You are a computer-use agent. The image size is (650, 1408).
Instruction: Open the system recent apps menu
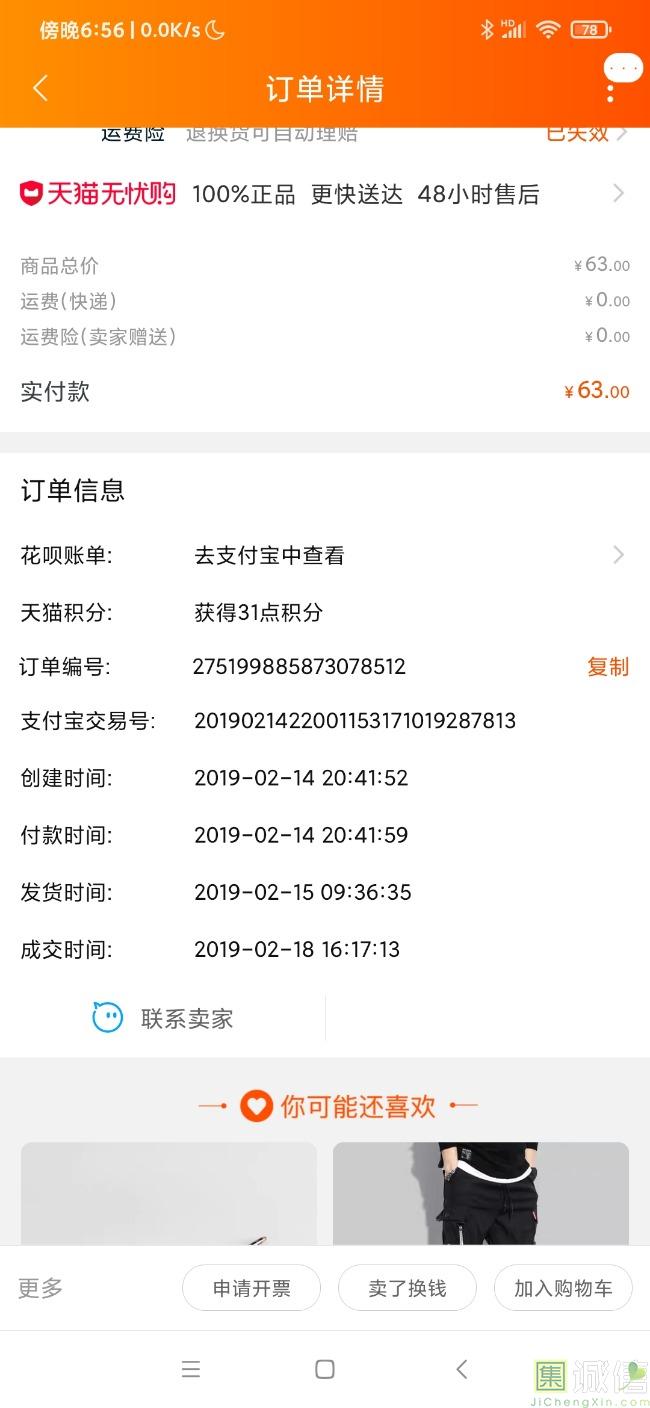click(x=191, y=1369)
